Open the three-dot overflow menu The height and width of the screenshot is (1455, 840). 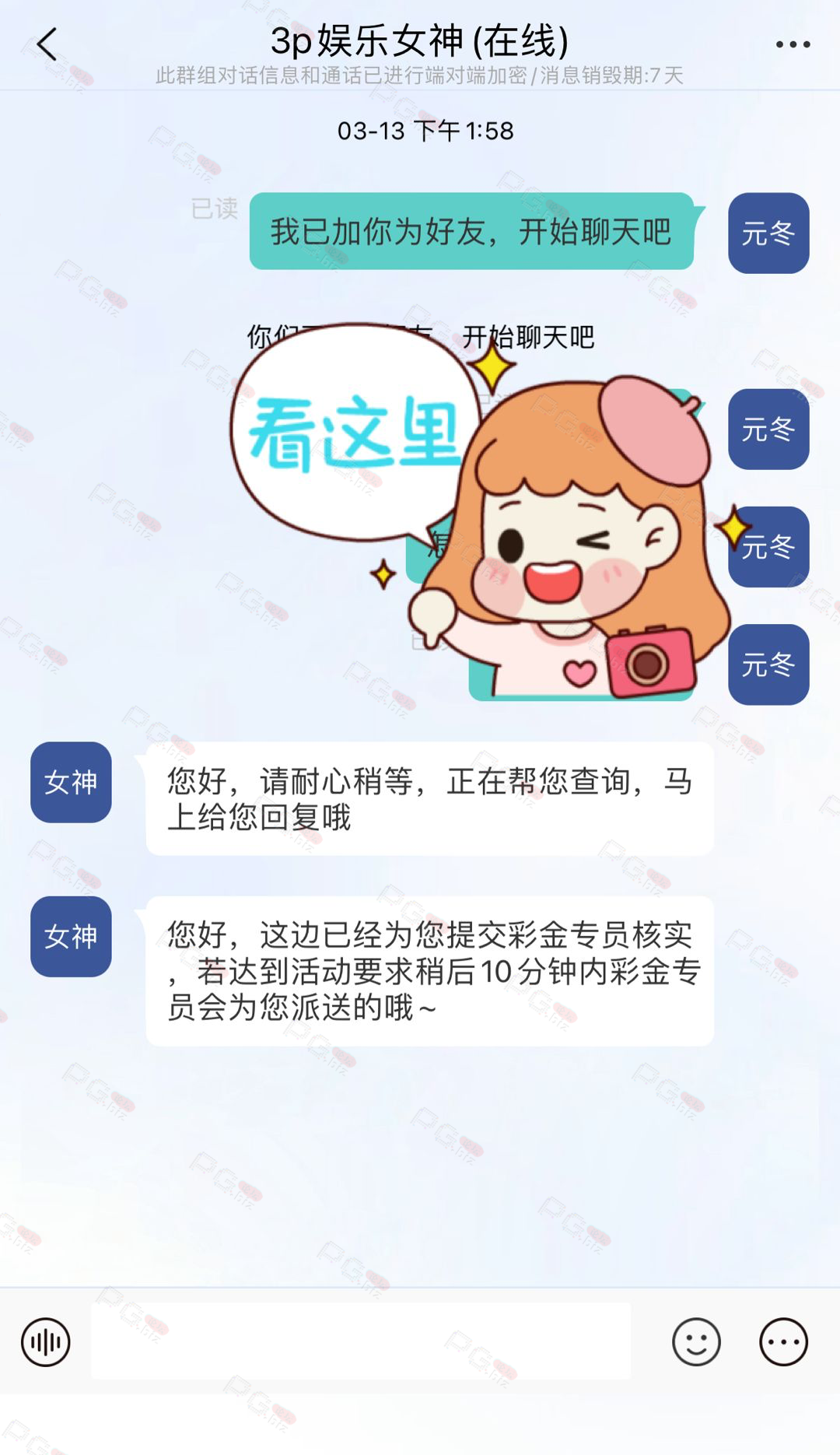point(793,44)
